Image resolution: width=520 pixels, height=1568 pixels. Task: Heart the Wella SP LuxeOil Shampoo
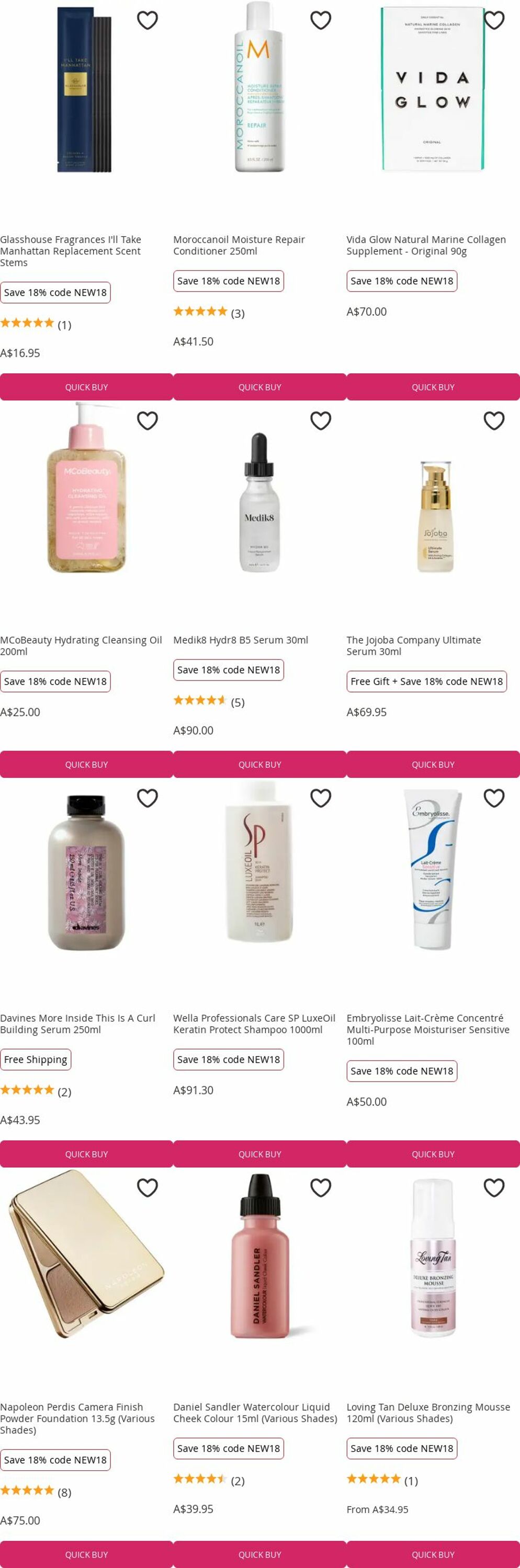321,798
